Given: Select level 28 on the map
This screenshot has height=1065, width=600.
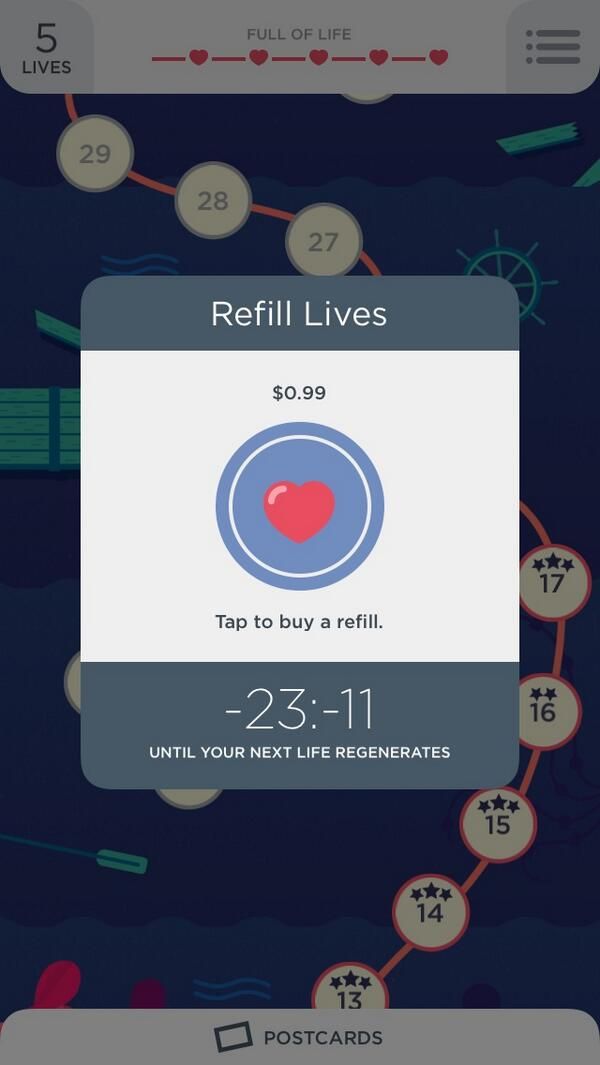Looking at the screenshot, I should point(212,200).
